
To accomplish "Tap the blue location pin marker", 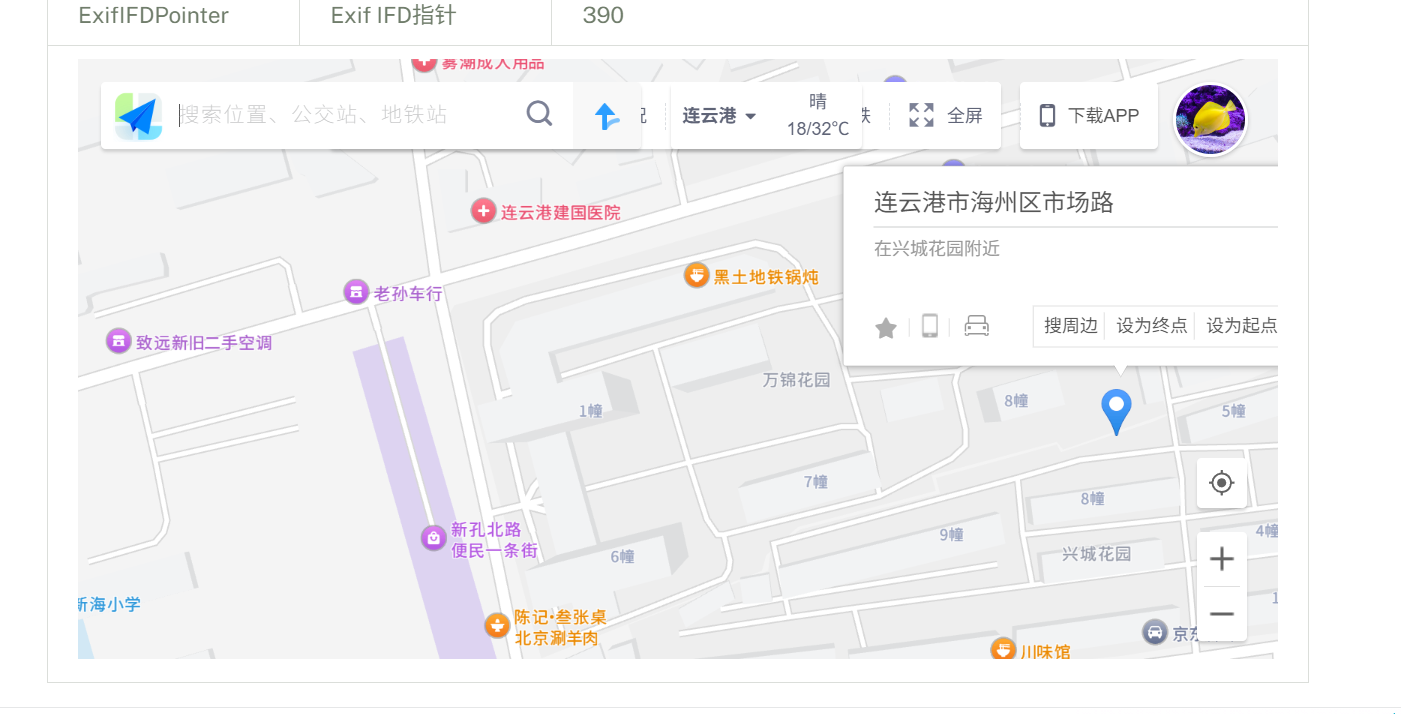I will (1116, 410).
